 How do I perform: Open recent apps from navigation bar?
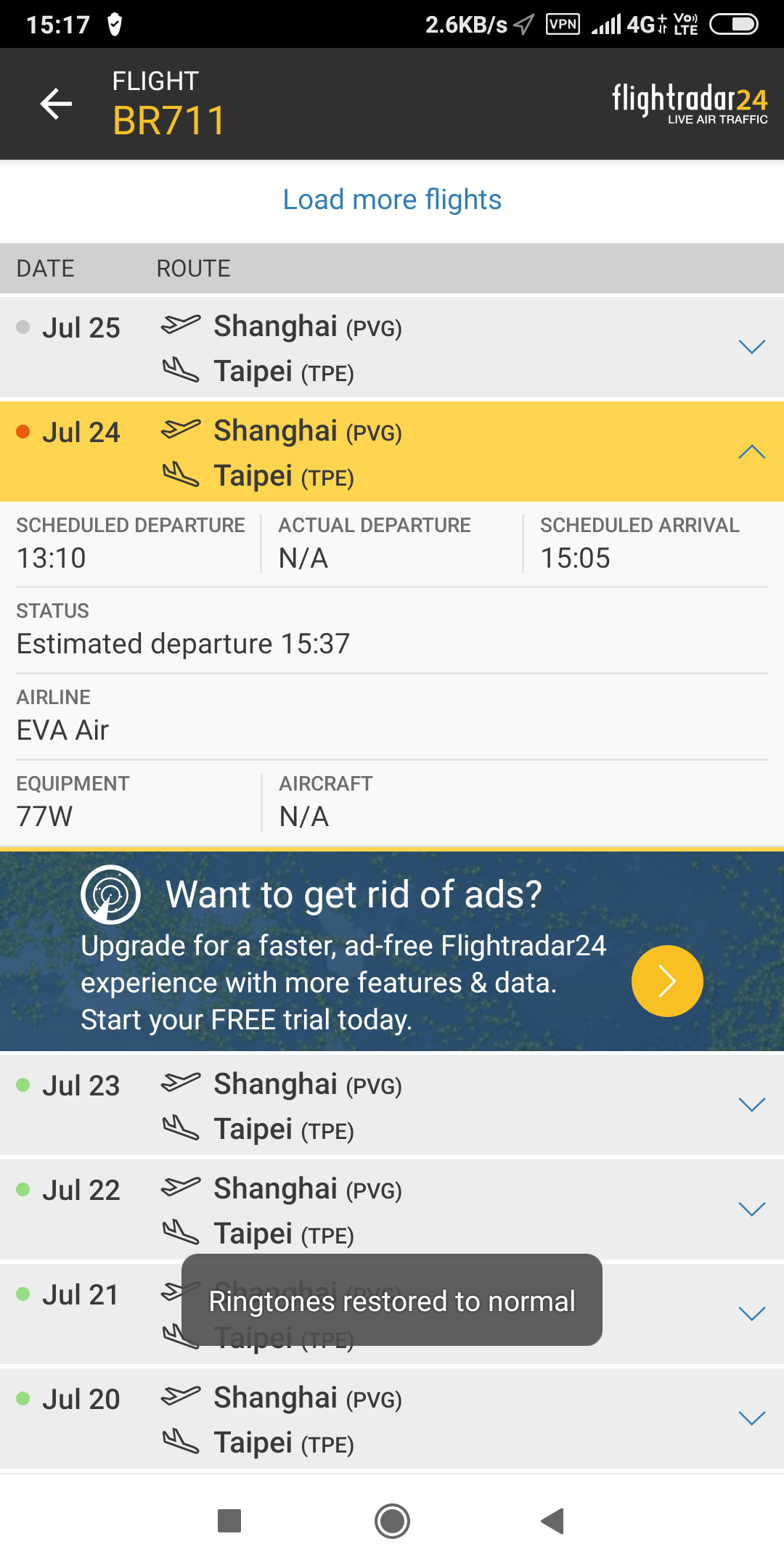point(229,1521)
